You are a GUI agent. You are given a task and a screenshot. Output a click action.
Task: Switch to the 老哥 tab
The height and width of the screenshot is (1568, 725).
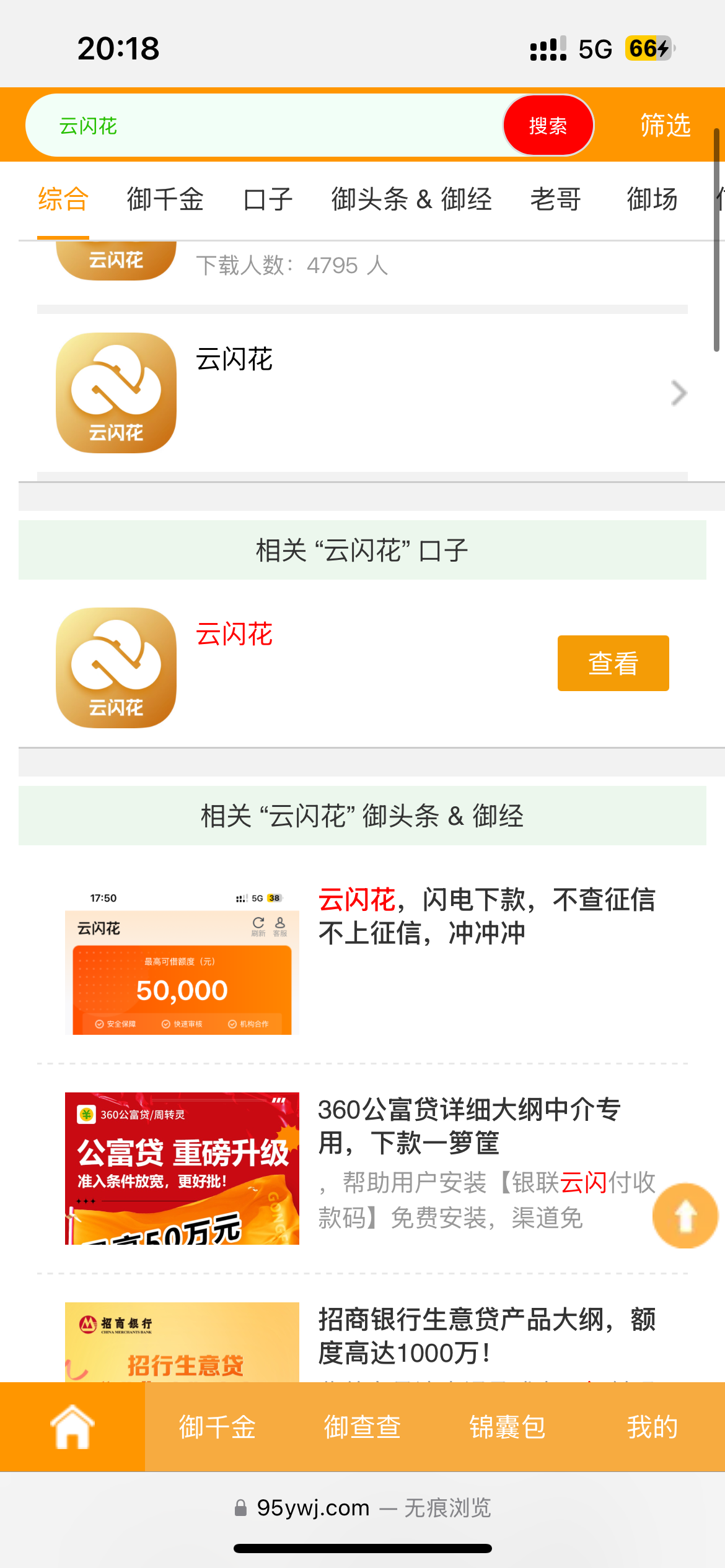click(x=556, y=200)
